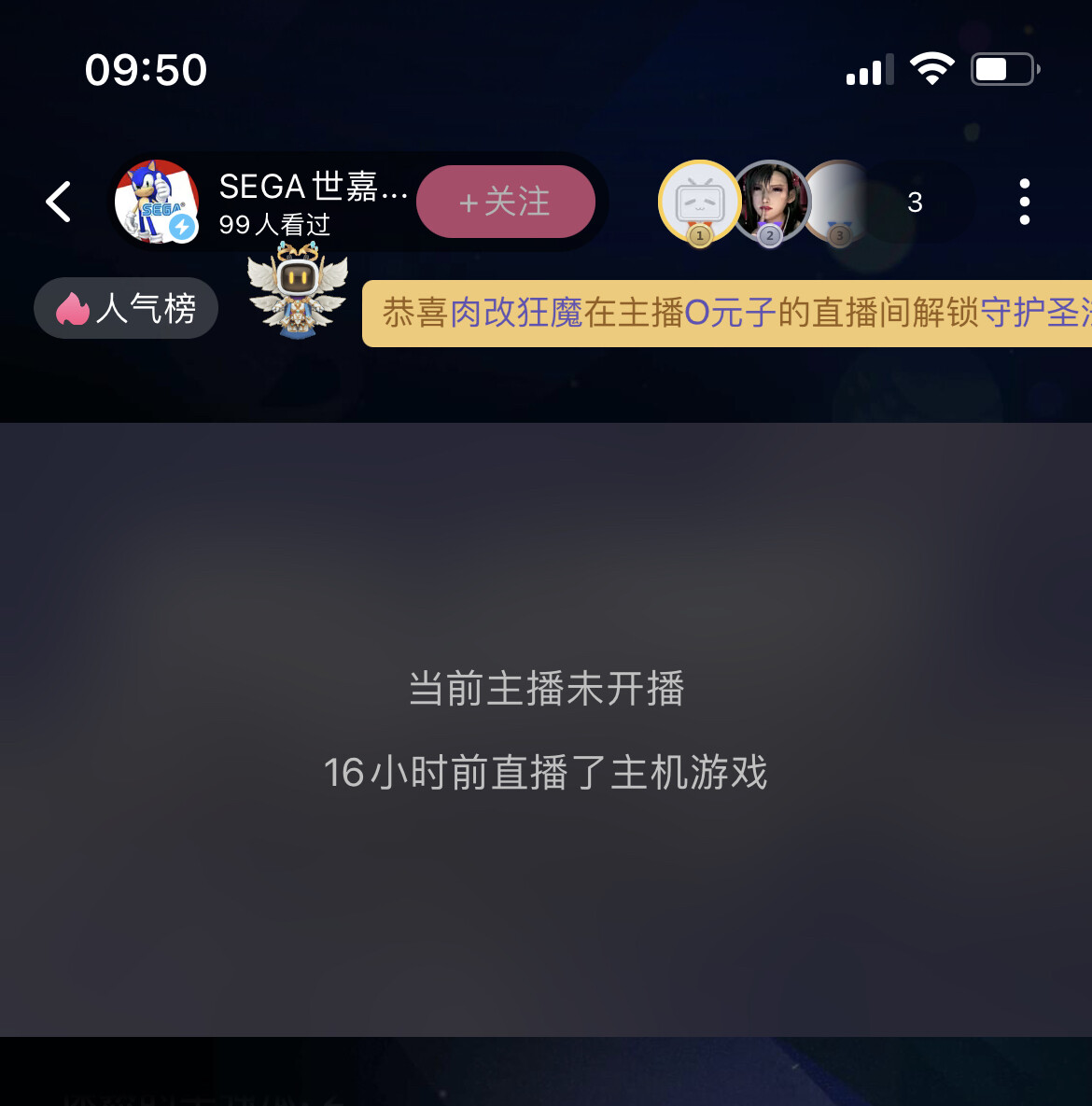Go back using the top-left arrow
Image resolution: width=1092 pixels, height=1106 pixels.
(x=59, y=202)
